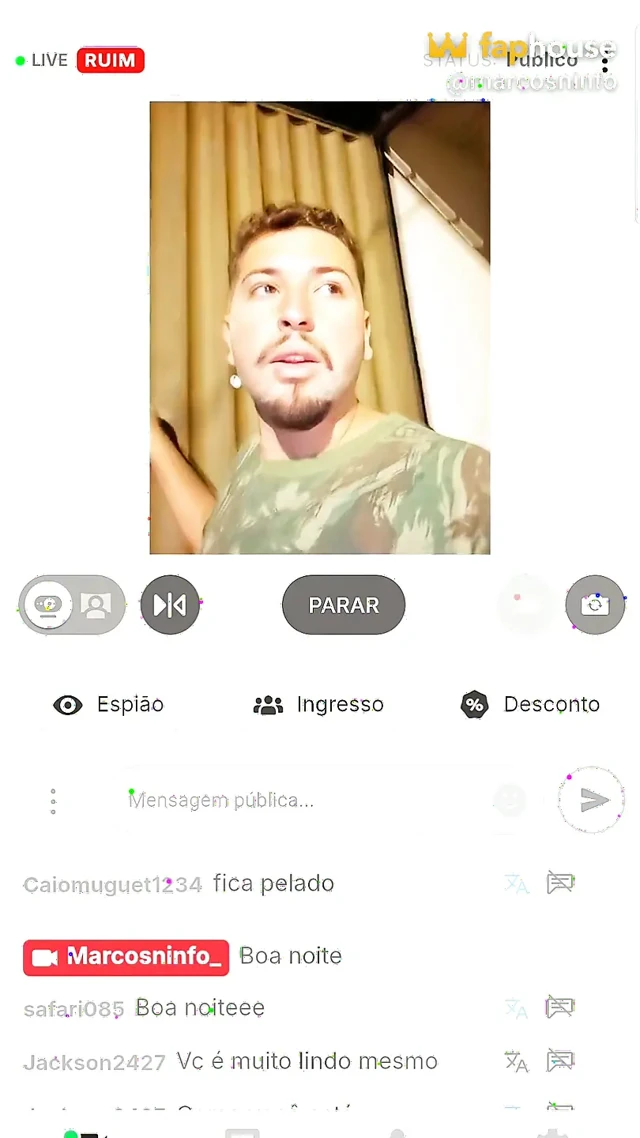
Task: Open the Desconto option
Action: 530,704
